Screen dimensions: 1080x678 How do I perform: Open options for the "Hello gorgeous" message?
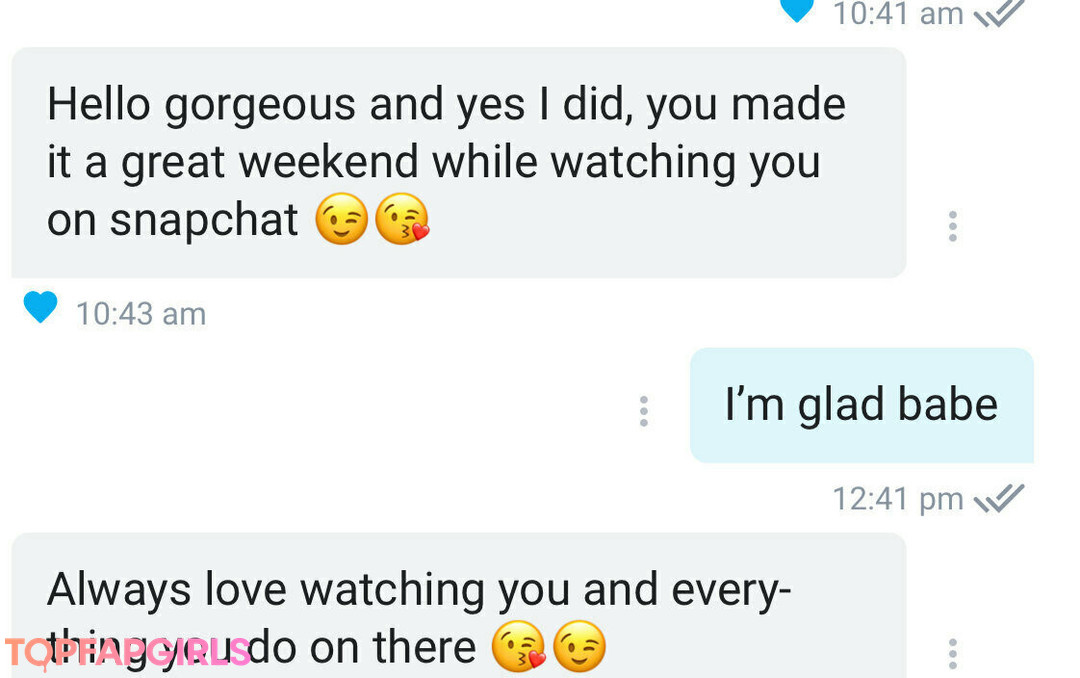tap(952, 226)
